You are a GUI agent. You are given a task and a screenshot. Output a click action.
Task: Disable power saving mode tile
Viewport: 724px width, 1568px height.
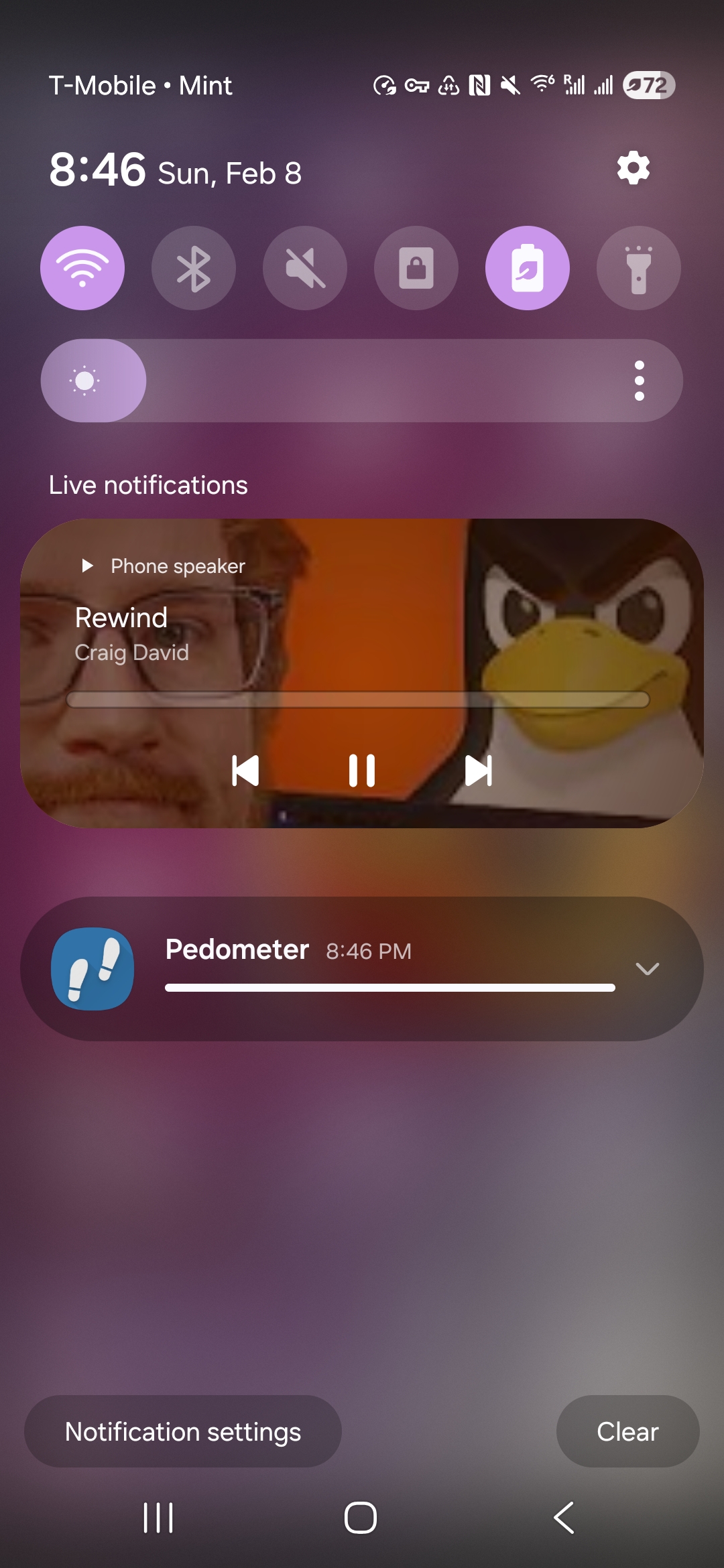[x=527, y=267]
